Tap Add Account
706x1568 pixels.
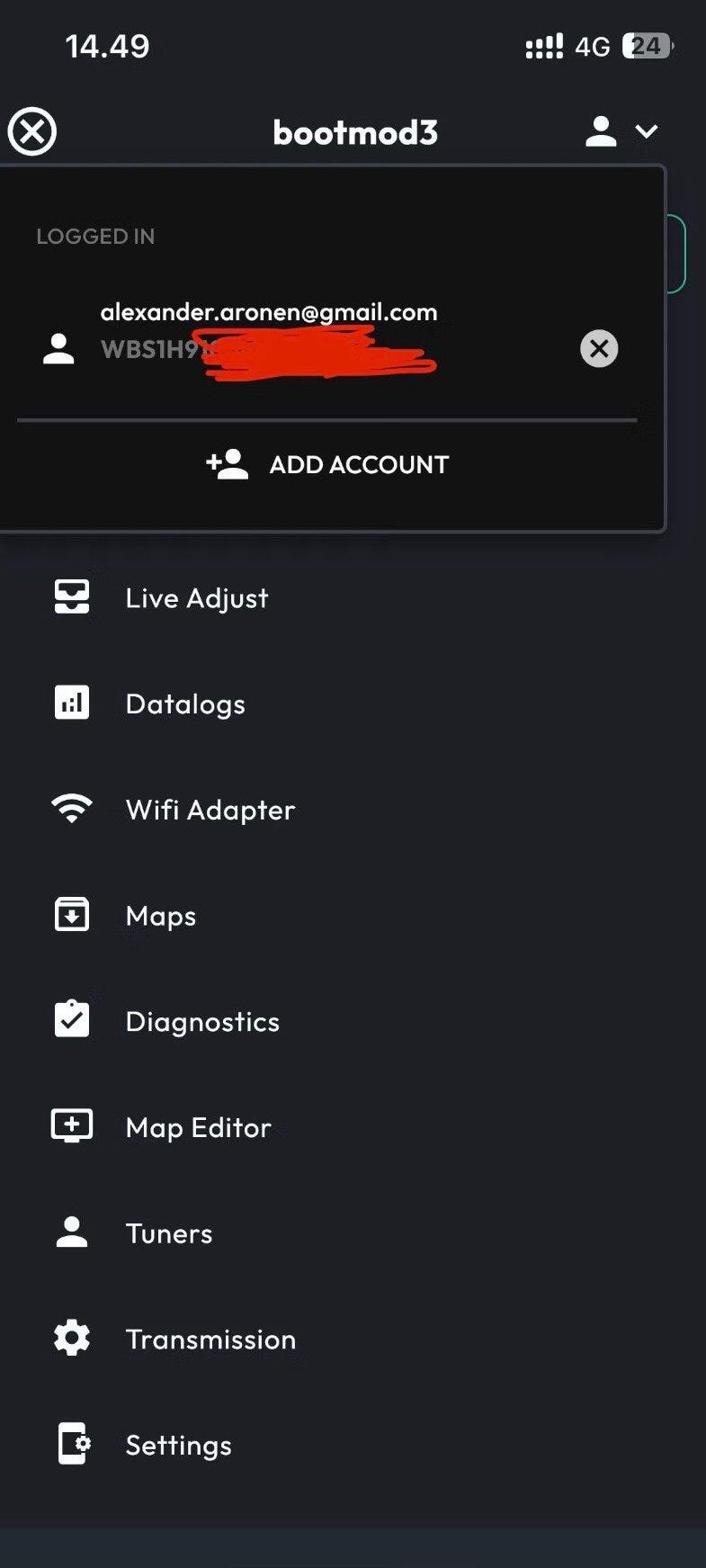327,464
